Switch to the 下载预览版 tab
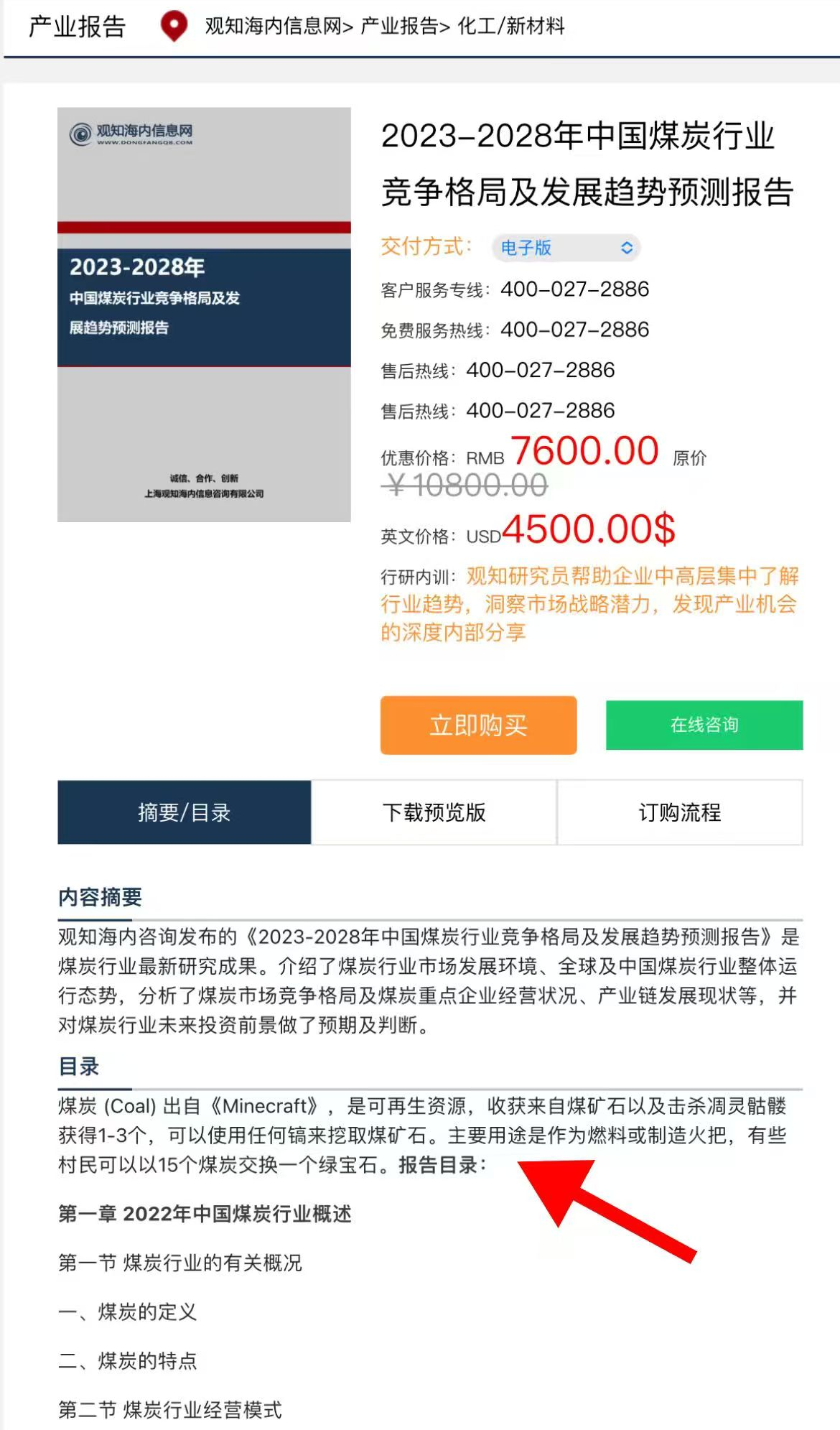840x1430 pixels. (434, 812)
